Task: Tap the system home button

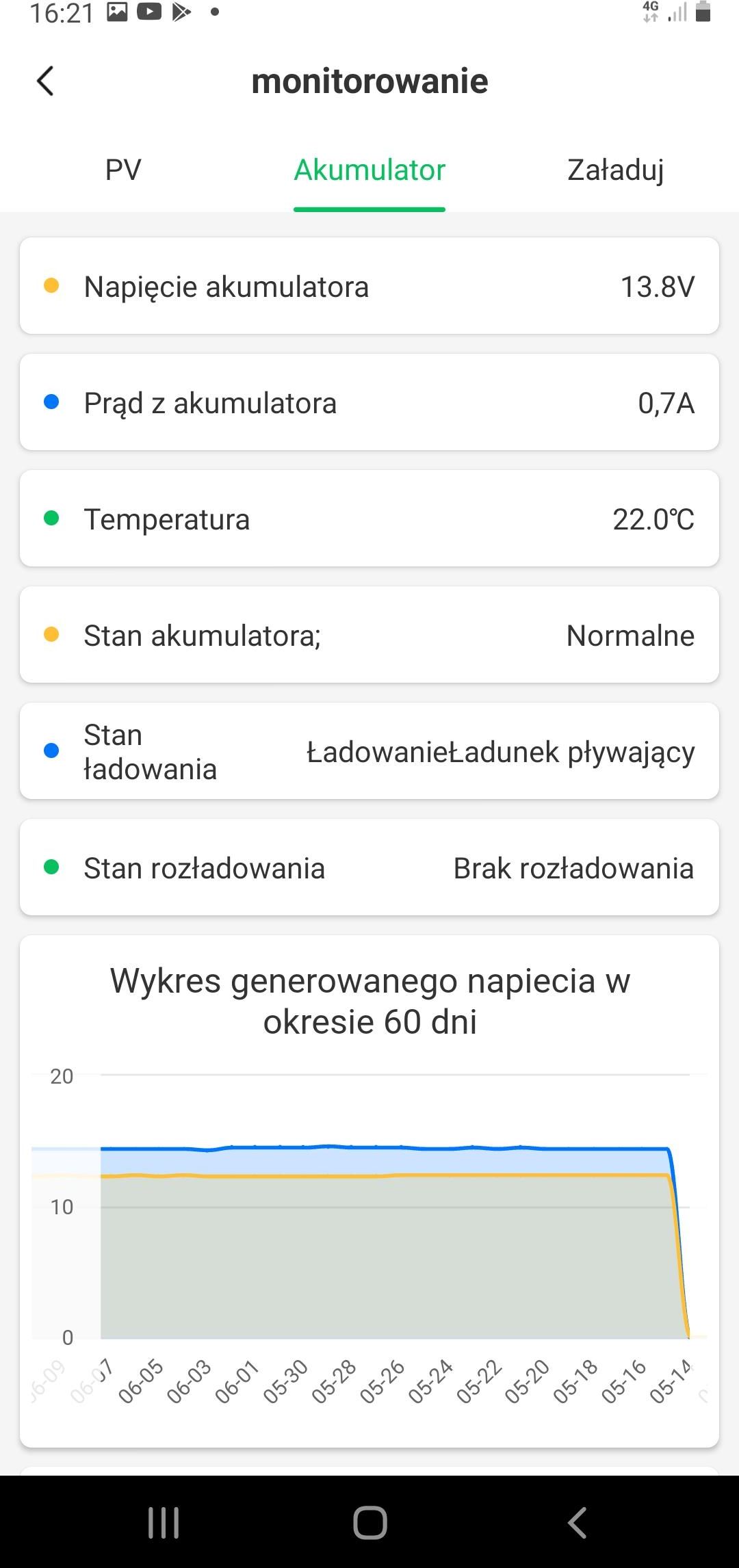Action: [370, 1523]
